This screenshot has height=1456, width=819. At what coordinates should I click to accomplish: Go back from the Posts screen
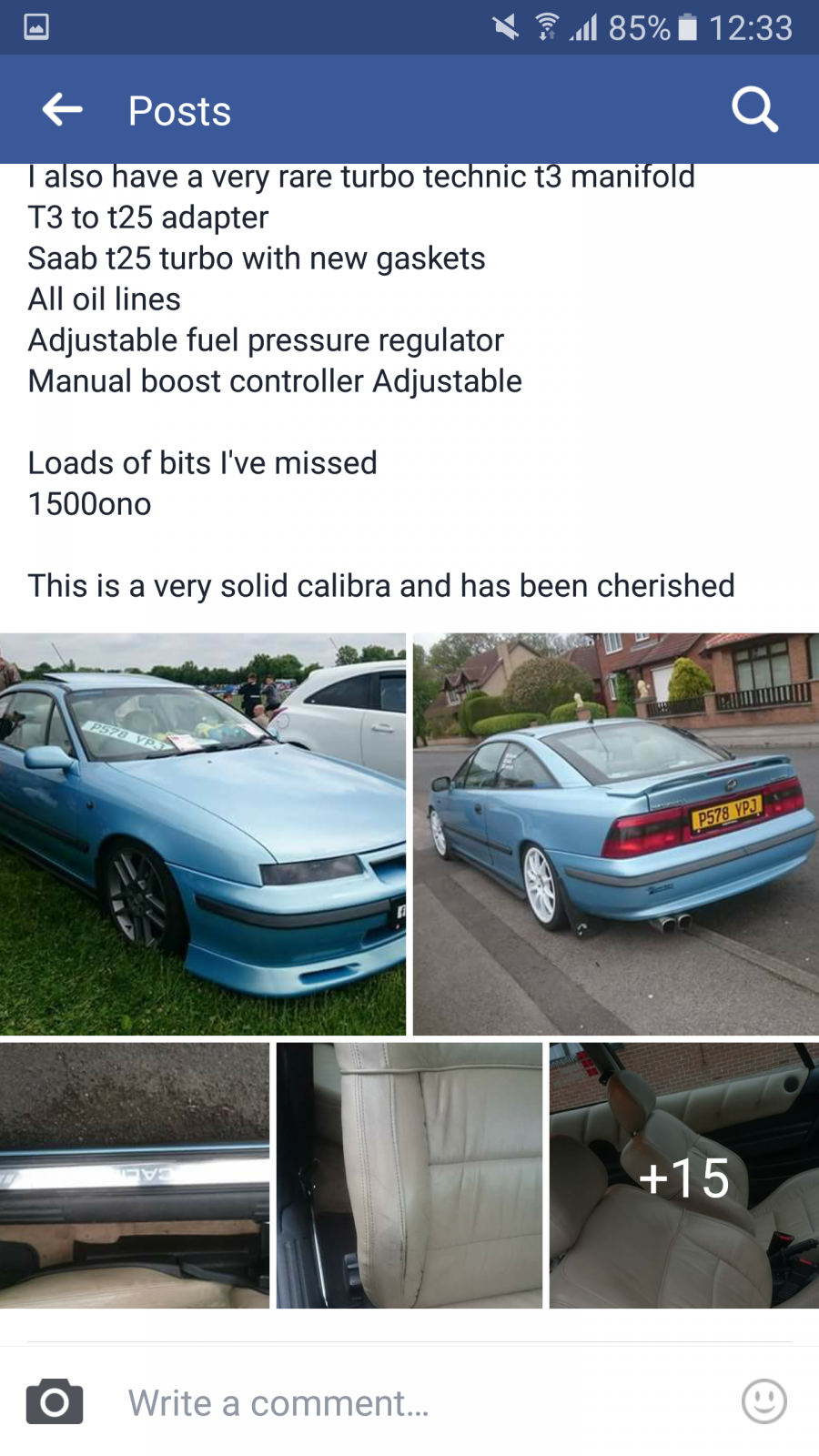click(62, 110)
